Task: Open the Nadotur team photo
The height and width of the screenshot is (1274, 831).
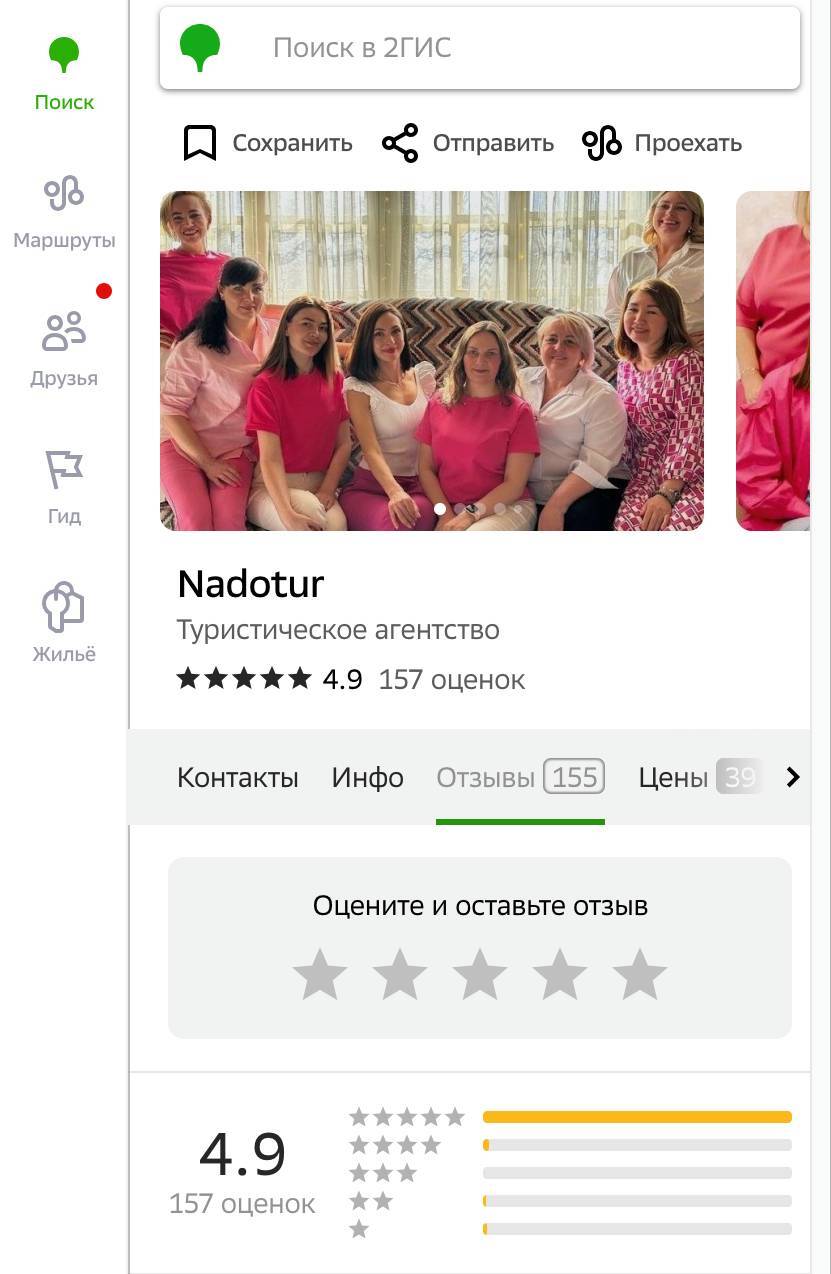Action: point(432,360)
